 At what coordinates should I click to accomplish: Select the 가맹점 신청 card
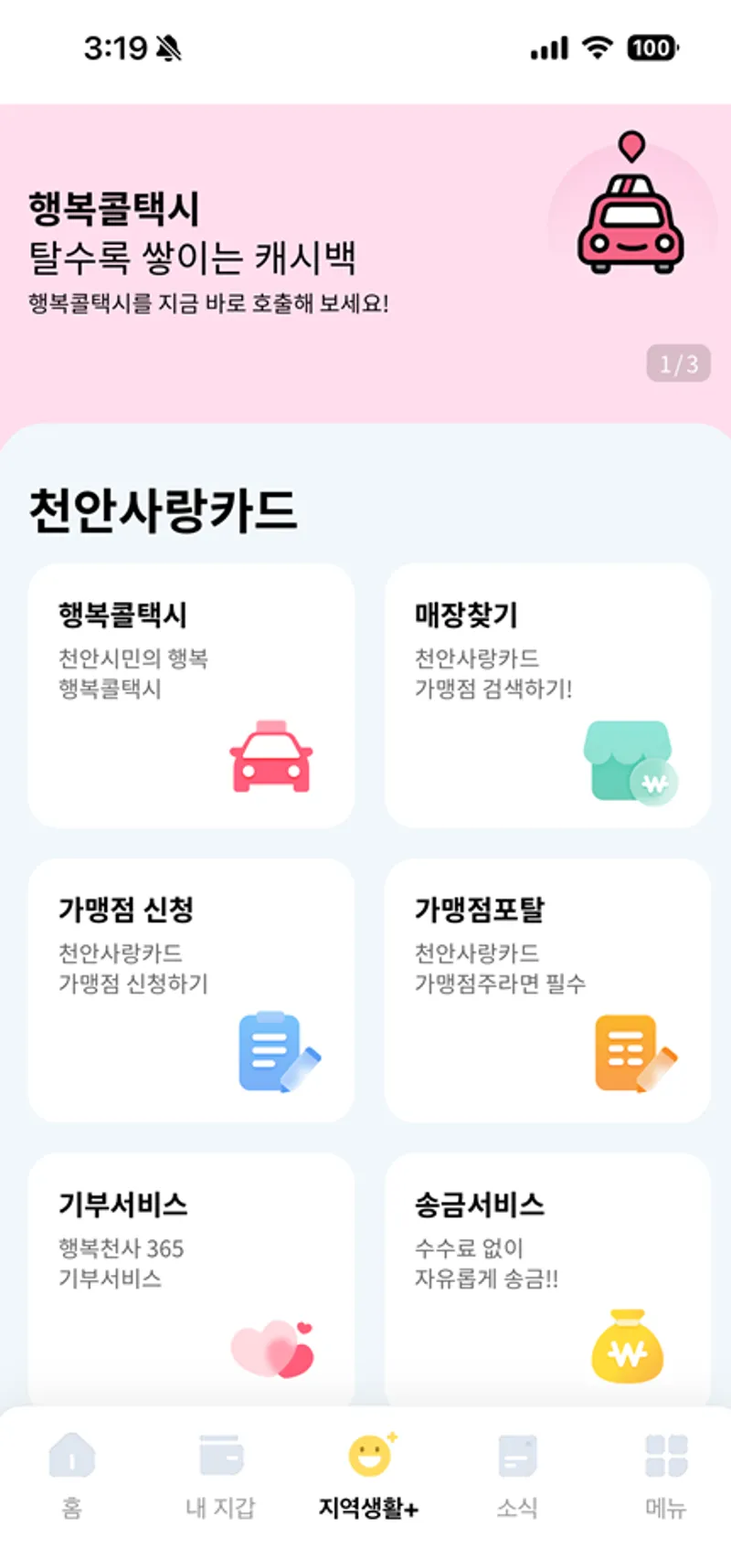pyautogui.click(x=191, y=990)
